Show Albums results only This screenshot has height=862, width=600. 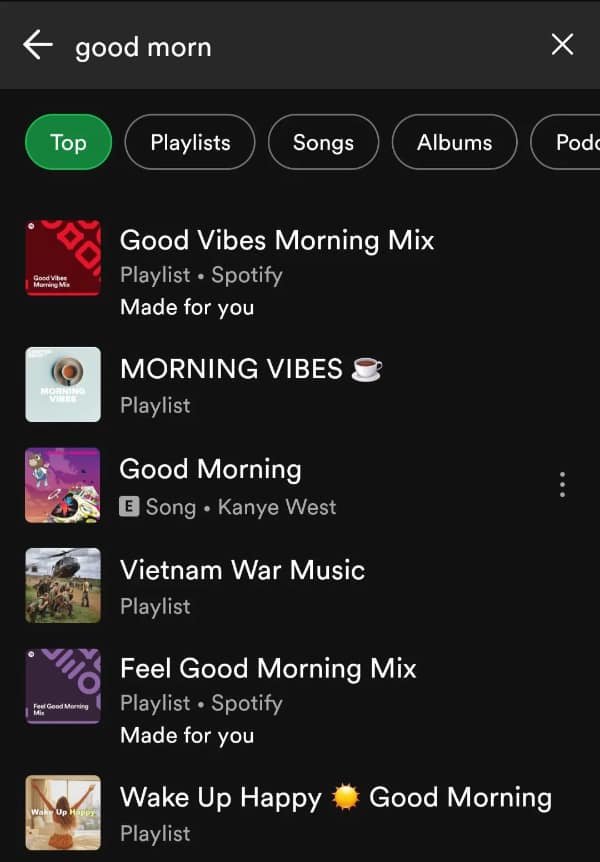(x=454, y=142)
